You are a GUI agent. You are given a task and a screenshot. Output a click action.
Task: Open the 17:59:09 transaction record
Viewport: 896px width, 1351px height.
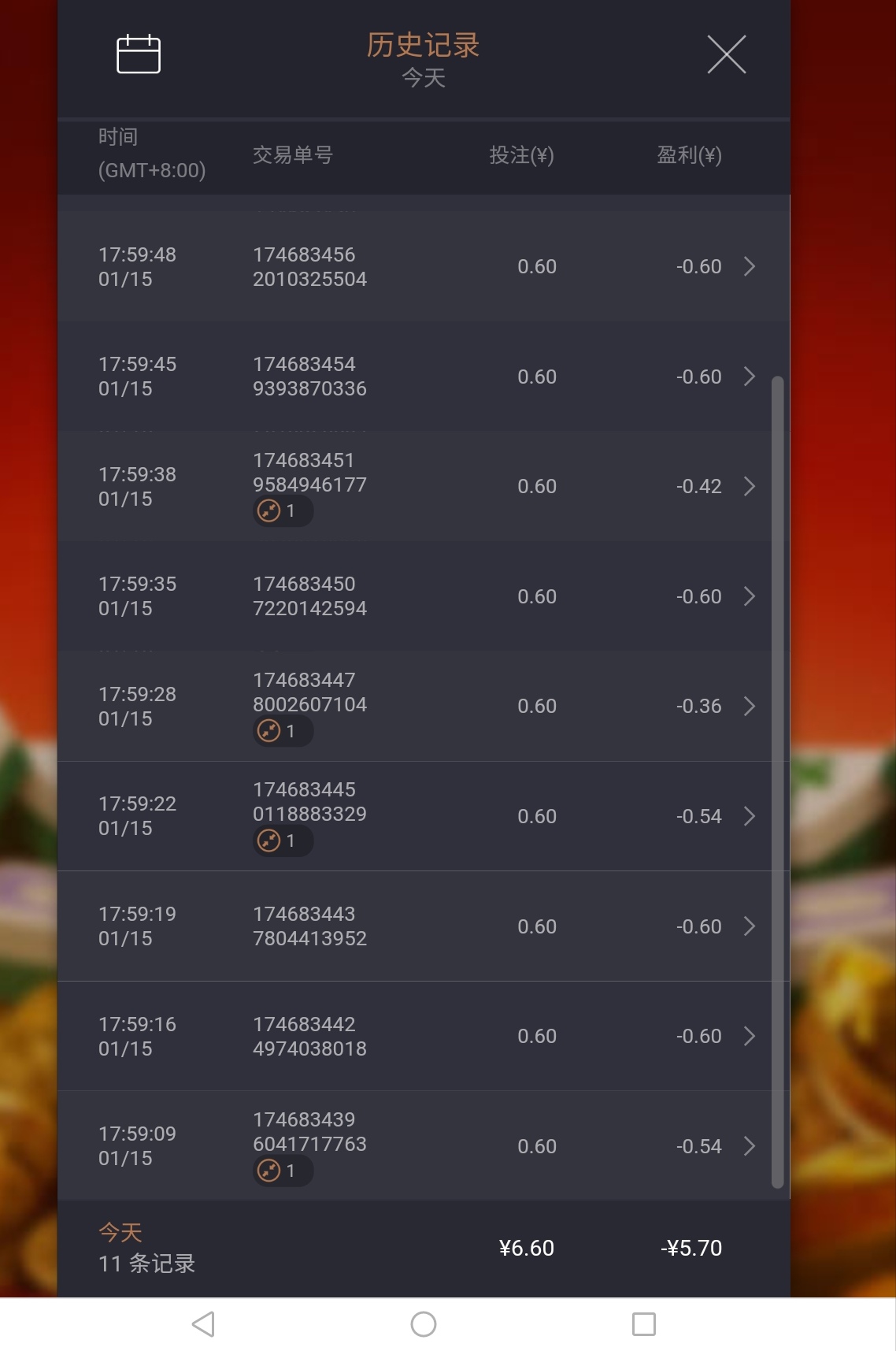tap(424, 1146)
